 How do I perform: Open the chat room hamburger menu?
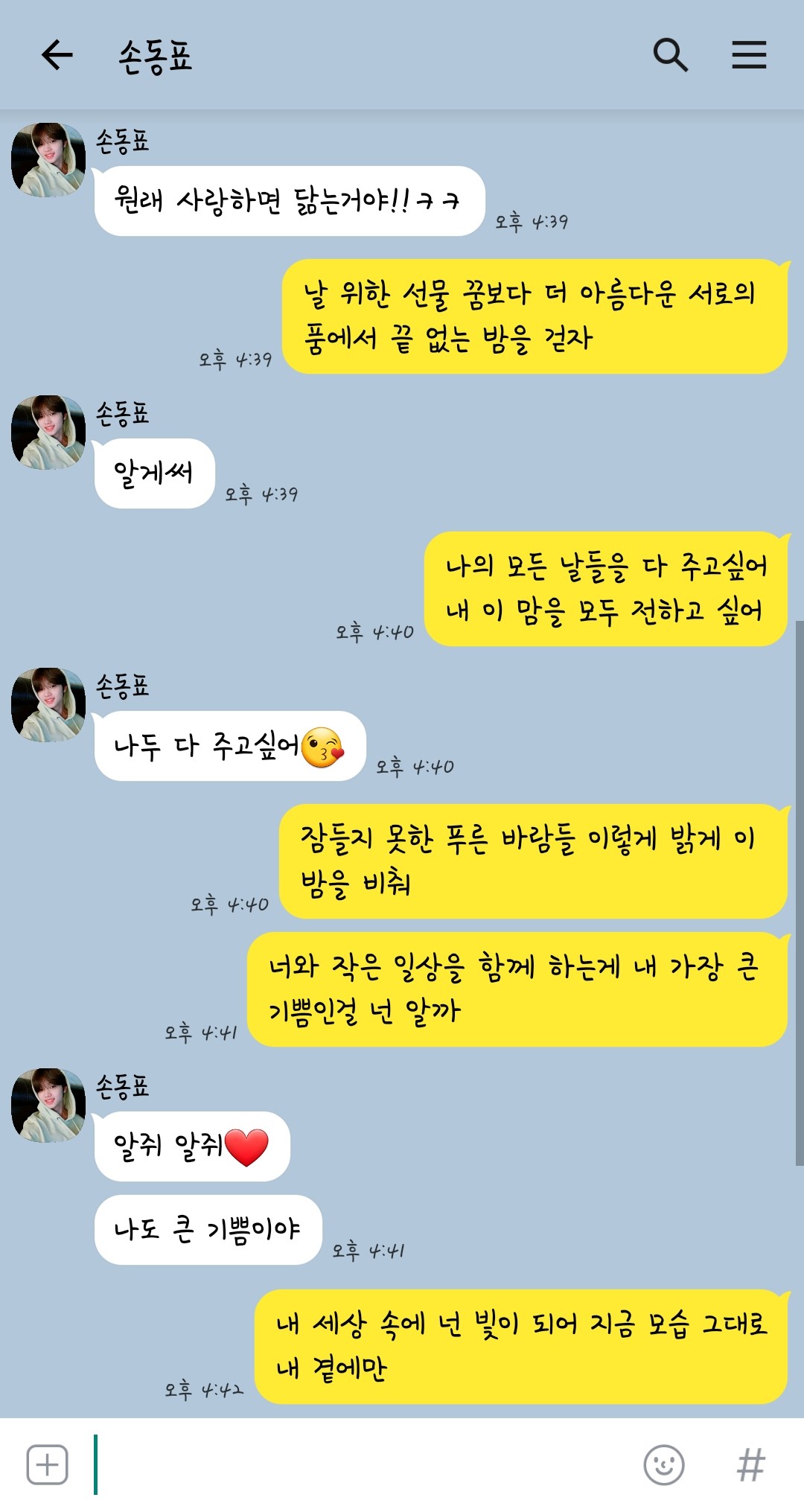[x=749, y=55]
